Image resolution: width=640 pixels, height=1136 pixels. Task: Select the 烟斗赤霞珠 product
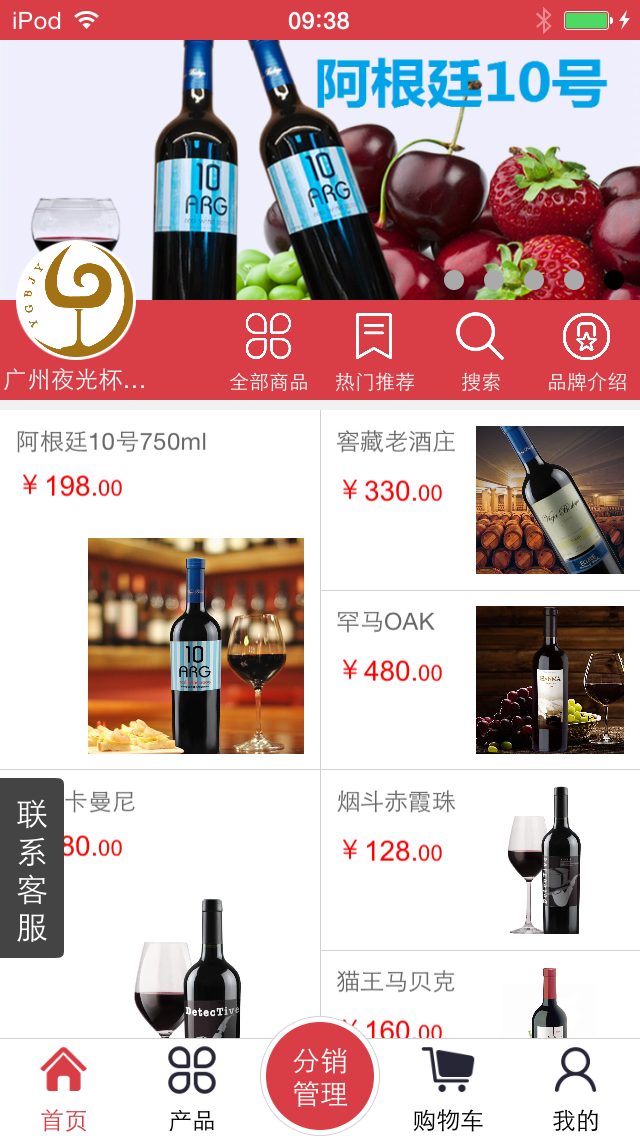point(481,860)
